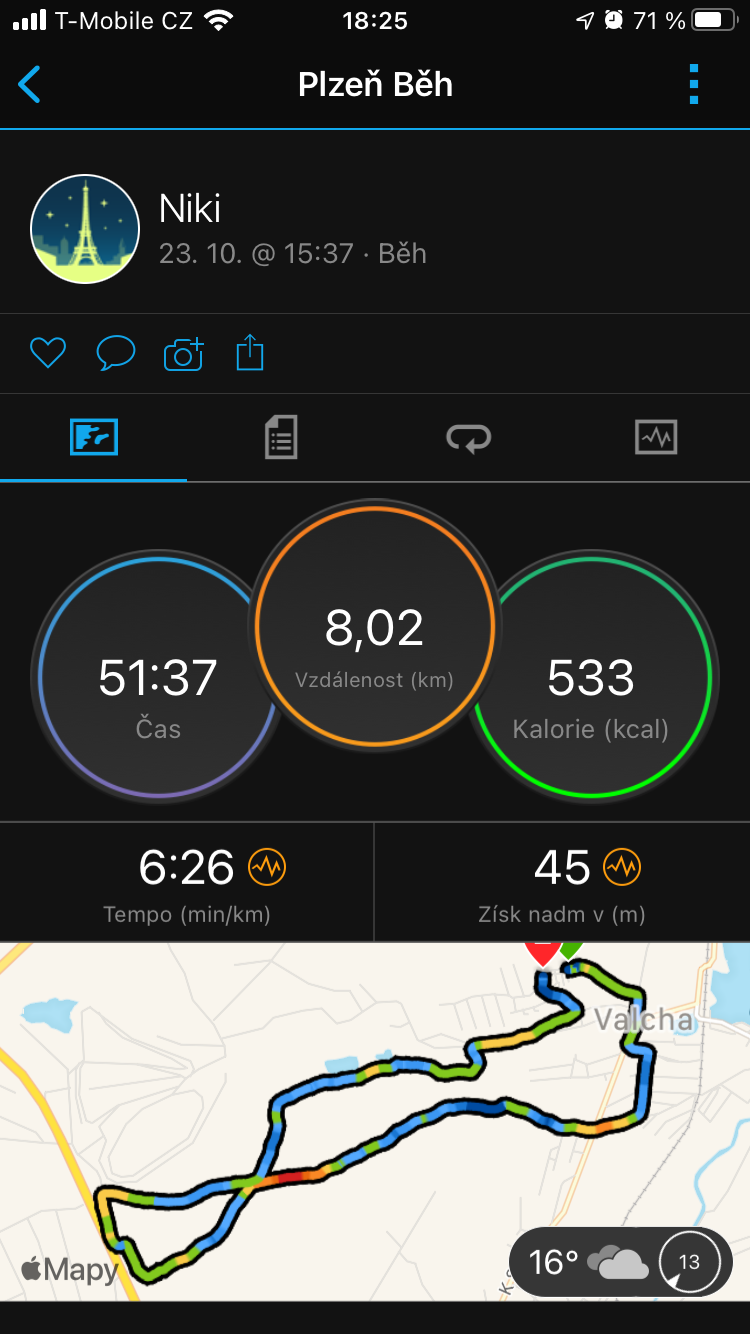Tap the 16° weather widget
Image resolution: width=750 pixels, height=1334 pixels.
[620, 1262]
